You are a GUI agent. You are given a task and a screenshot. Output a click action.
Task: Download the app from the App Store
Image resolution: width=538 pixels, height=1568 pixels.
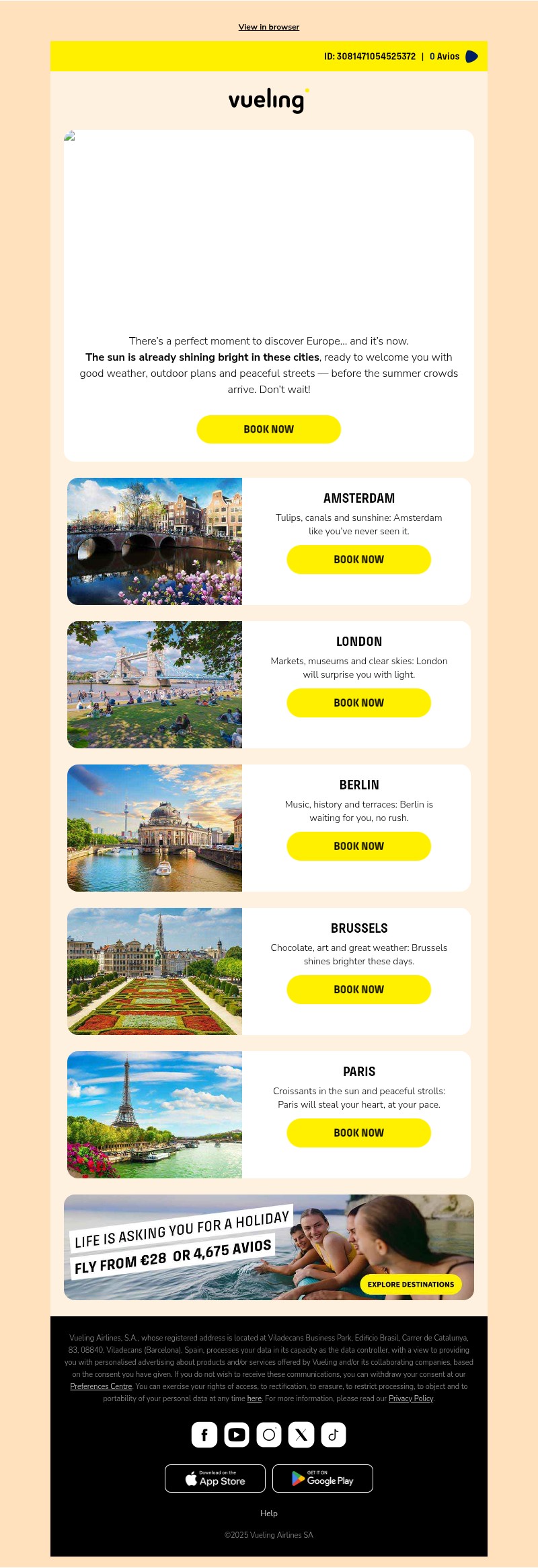click(215, 1478)
